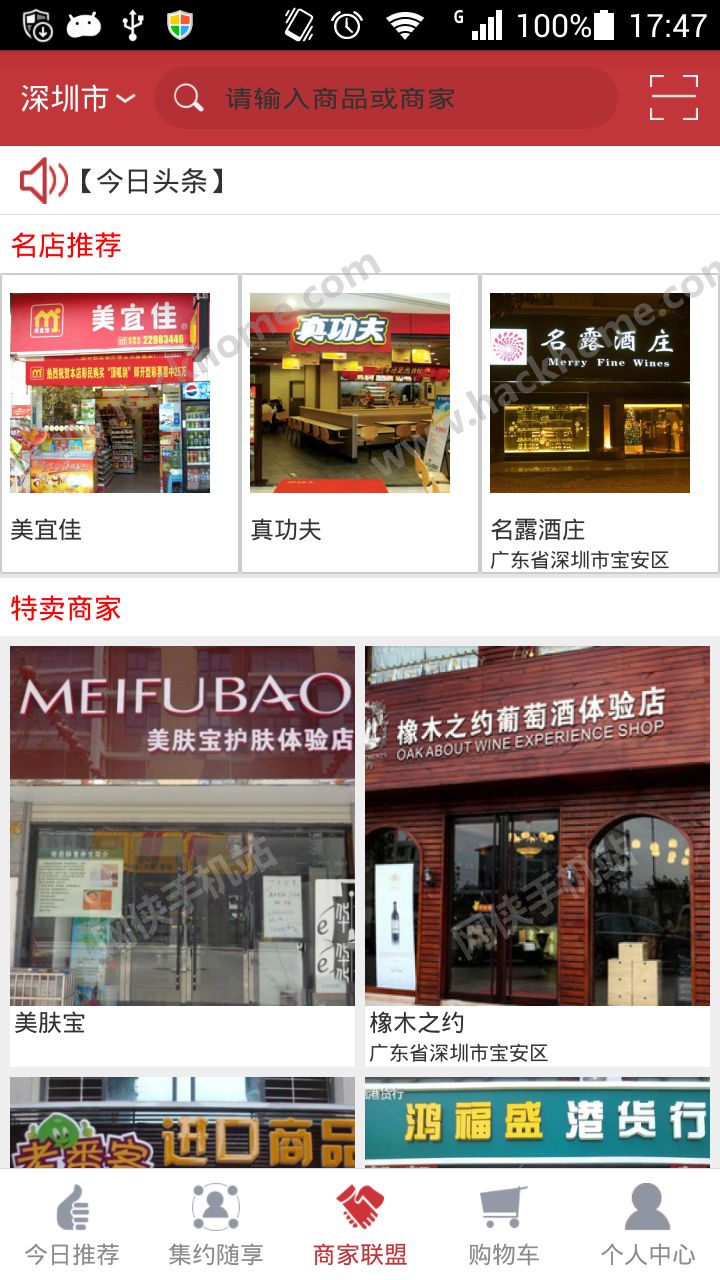The height and width of the screenshot is (1280, 720).
Task: Switch to the 集约随享 tab
Action: (215, 1225)
